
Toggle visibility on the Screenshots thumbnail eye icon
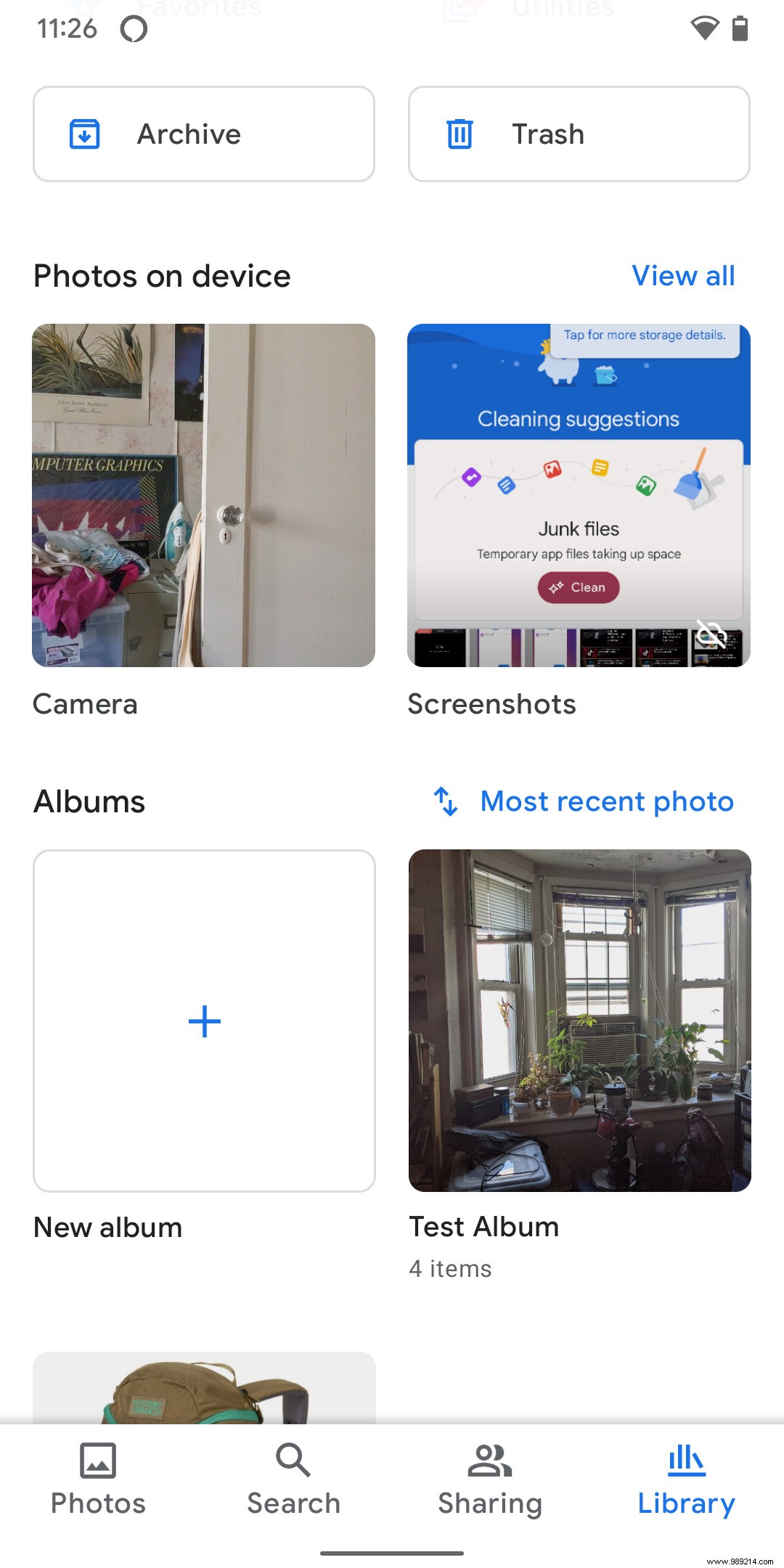pyautogui.click(x=711, y=634)
